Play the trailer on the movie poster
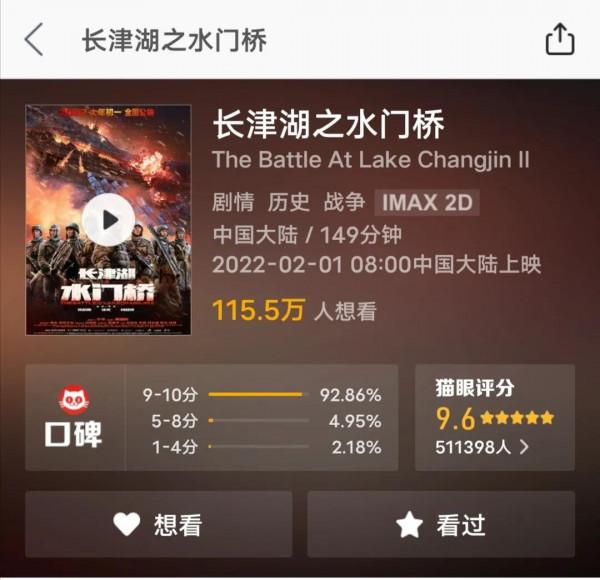 [108, 220]
